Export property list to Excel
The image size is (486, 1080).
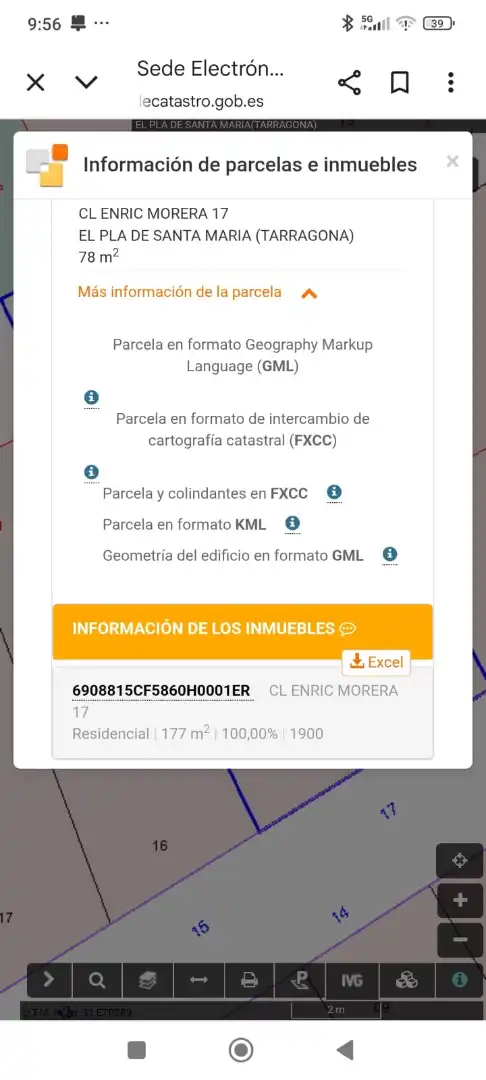[377, 662]
